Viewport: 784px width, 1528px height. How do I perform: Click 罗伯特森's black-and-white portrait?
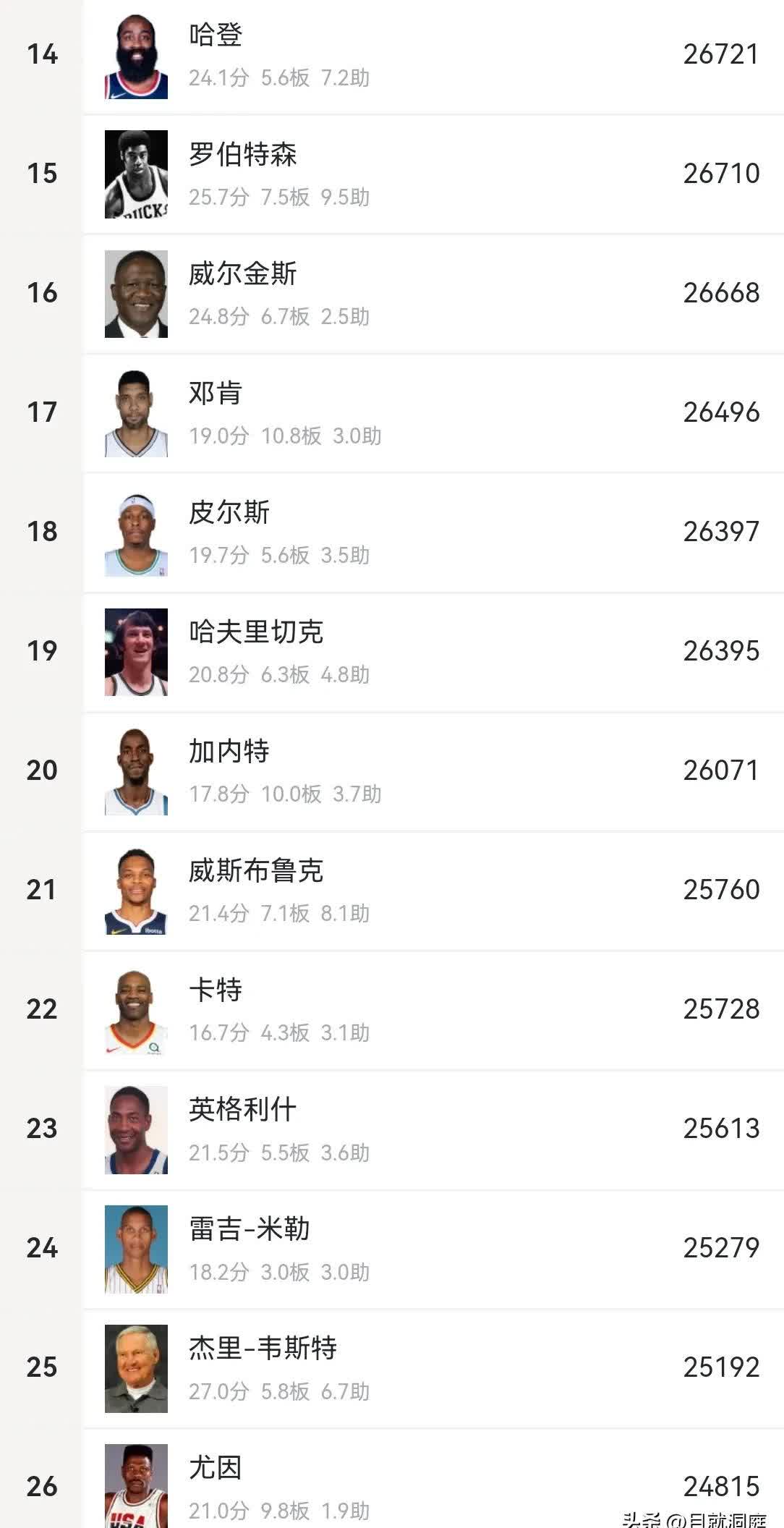click(x=137, y=174)
